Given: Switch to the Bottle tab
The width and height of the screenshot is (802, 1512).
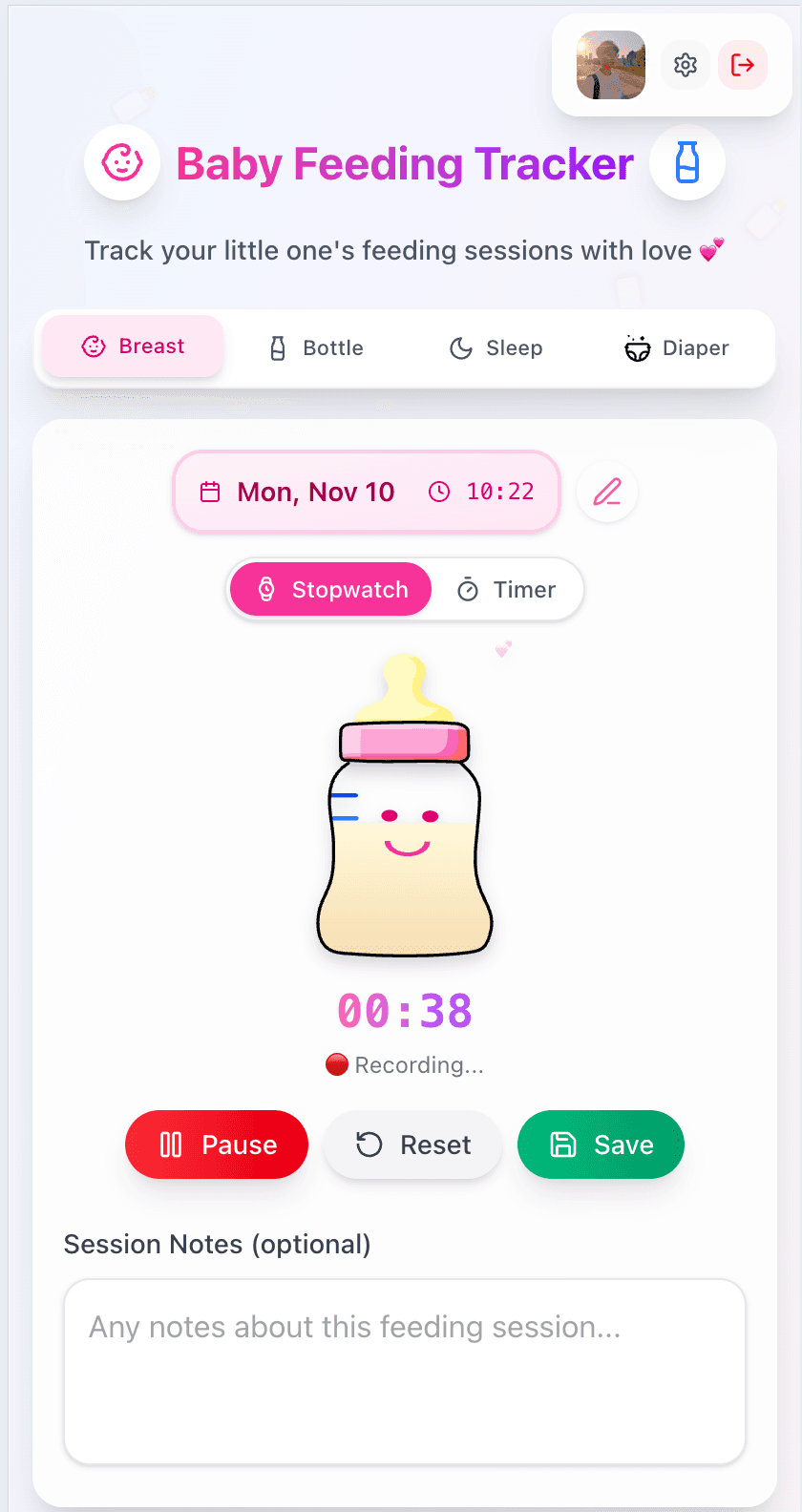Looking at the screenshot, I should (316, 348).
